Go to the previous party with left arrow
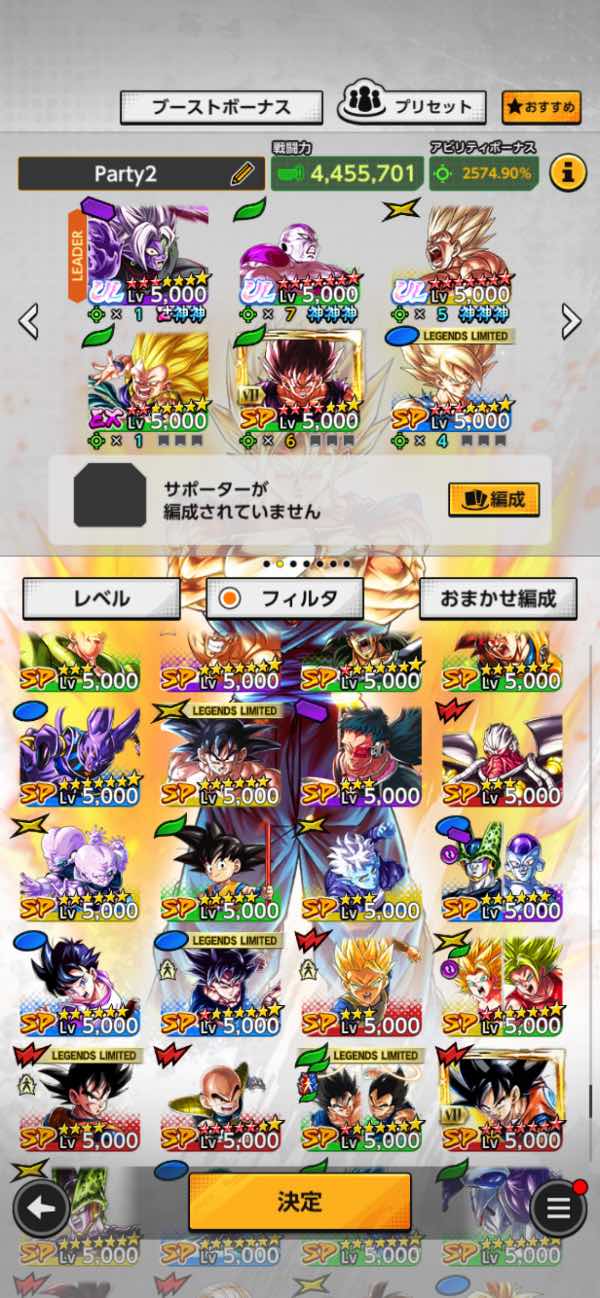The width and height of the screenshot is (600, 1298). [29, 321]
